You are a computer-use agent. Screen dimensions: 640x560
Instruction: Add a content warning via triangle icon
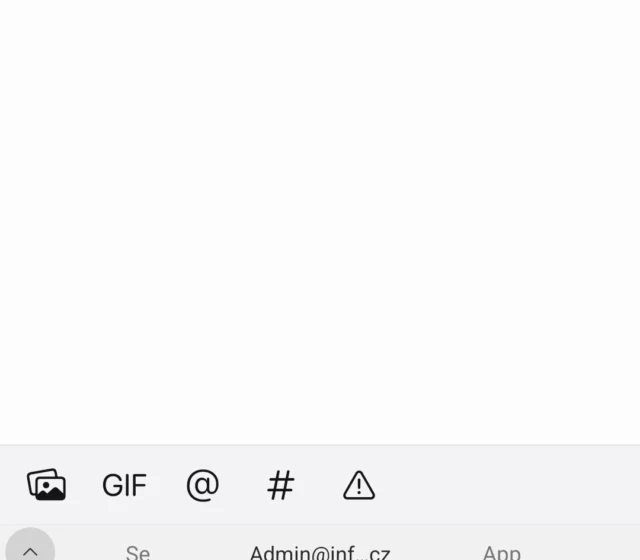point(359,485)
